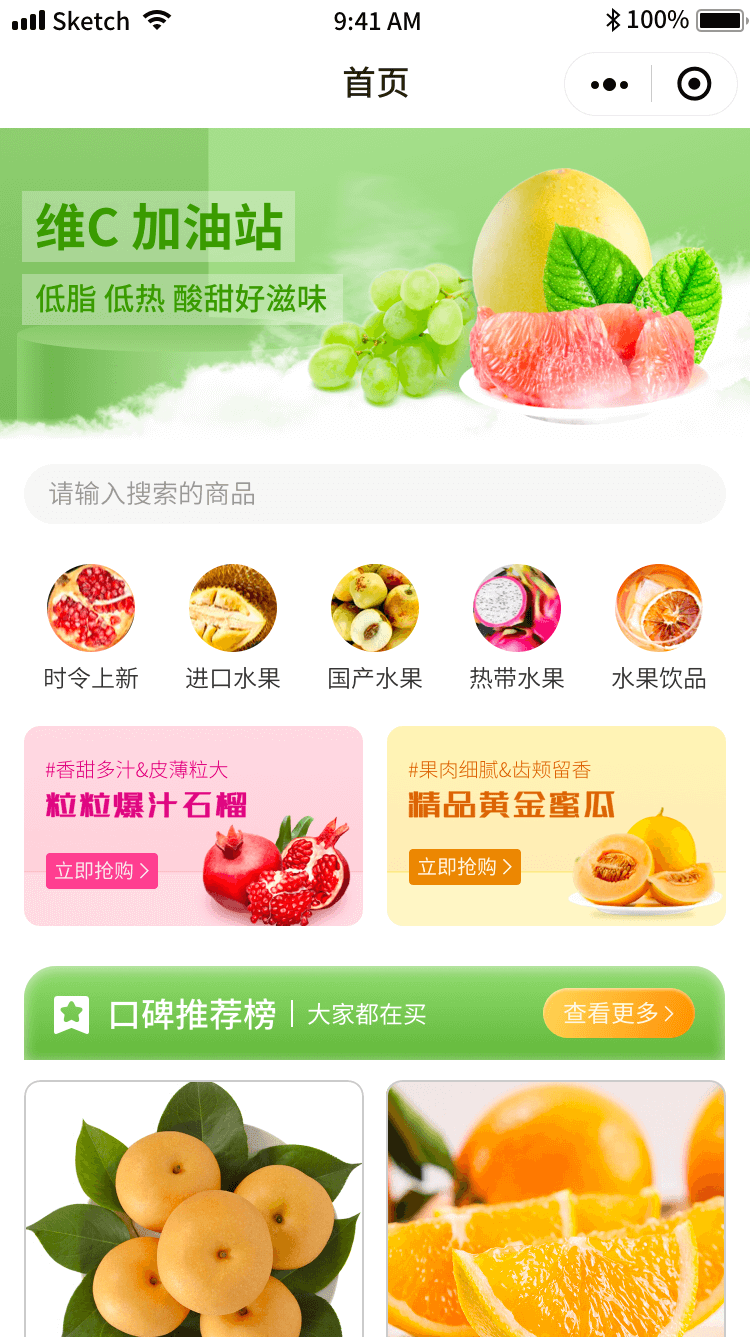This screenshot has width=750, height=1337.
Task: Tap 立即抢购 on the 精品黄金蜜瓜 card
Action: point(464,867)
